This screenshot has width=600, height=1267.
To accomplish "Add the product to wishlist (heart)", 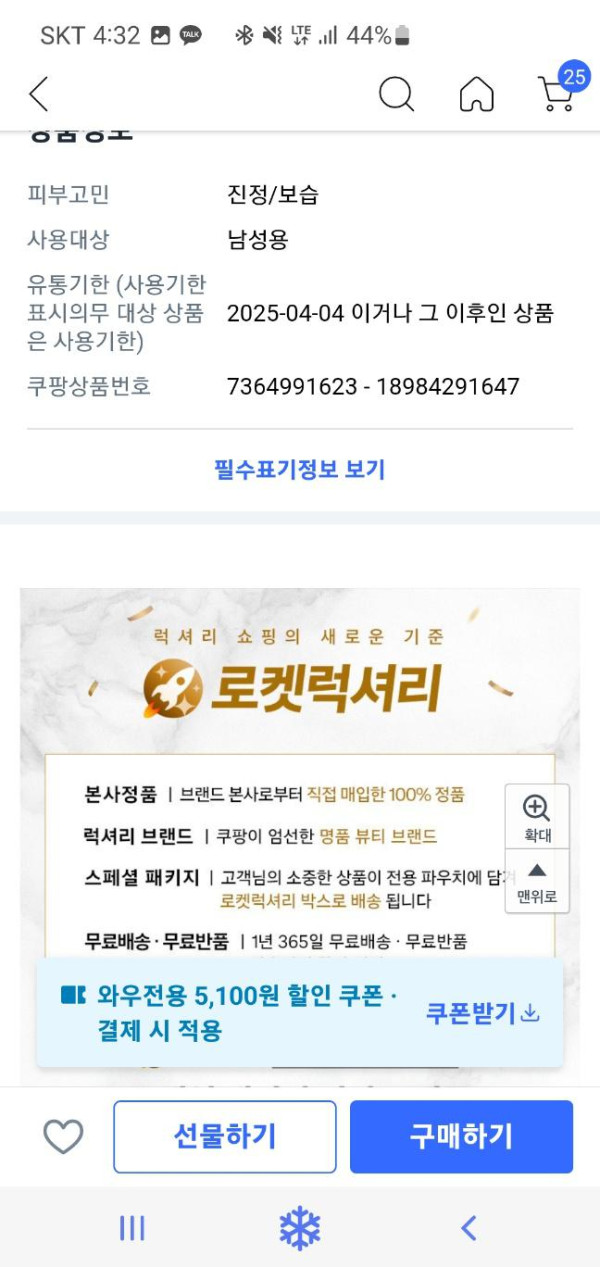I will [x=63, y=1137].
